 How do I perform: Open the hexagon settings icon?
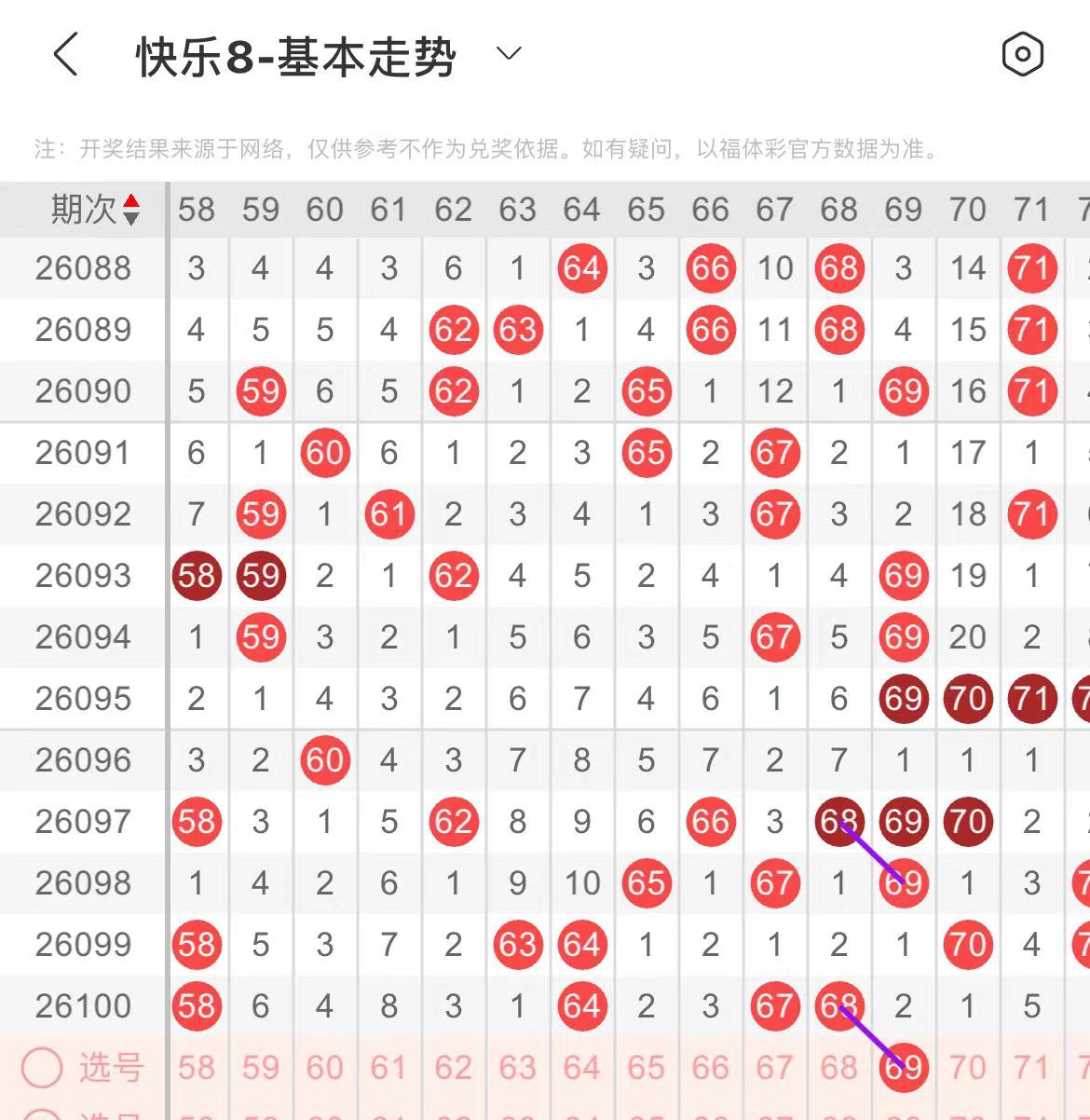(1022, 55)
